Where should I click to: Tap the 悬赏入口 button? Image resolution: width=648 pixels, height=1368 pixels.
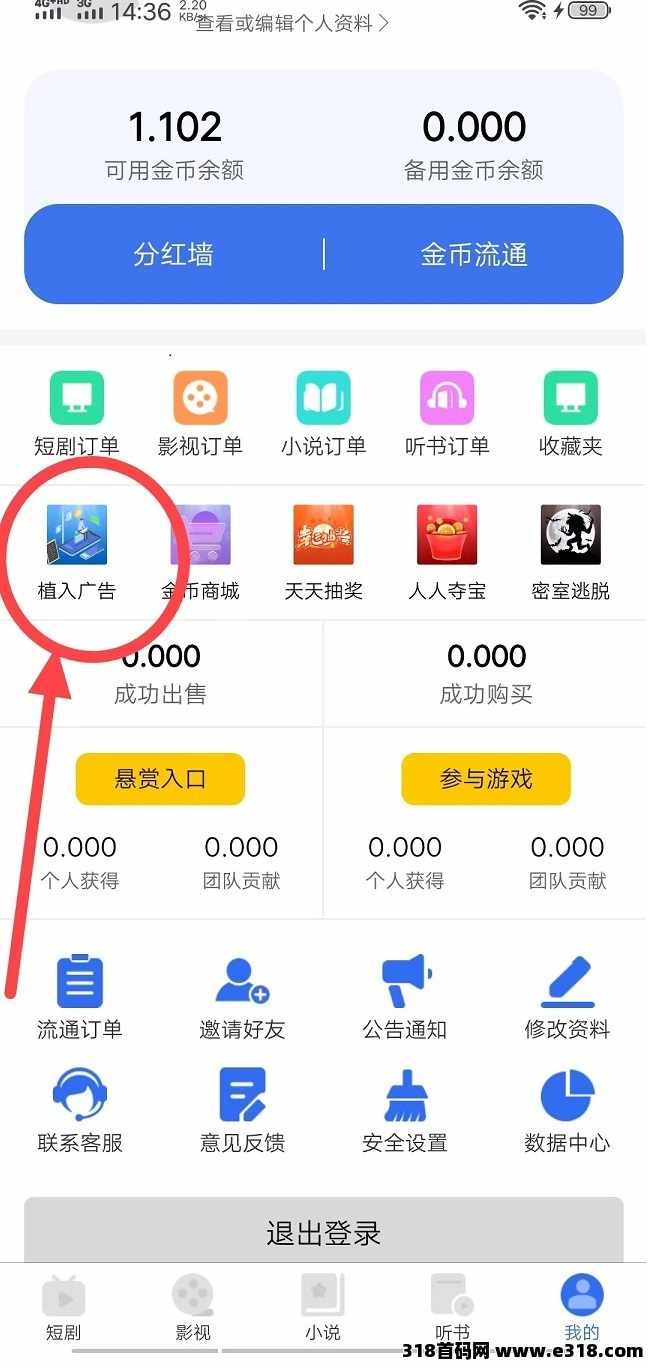160,779
